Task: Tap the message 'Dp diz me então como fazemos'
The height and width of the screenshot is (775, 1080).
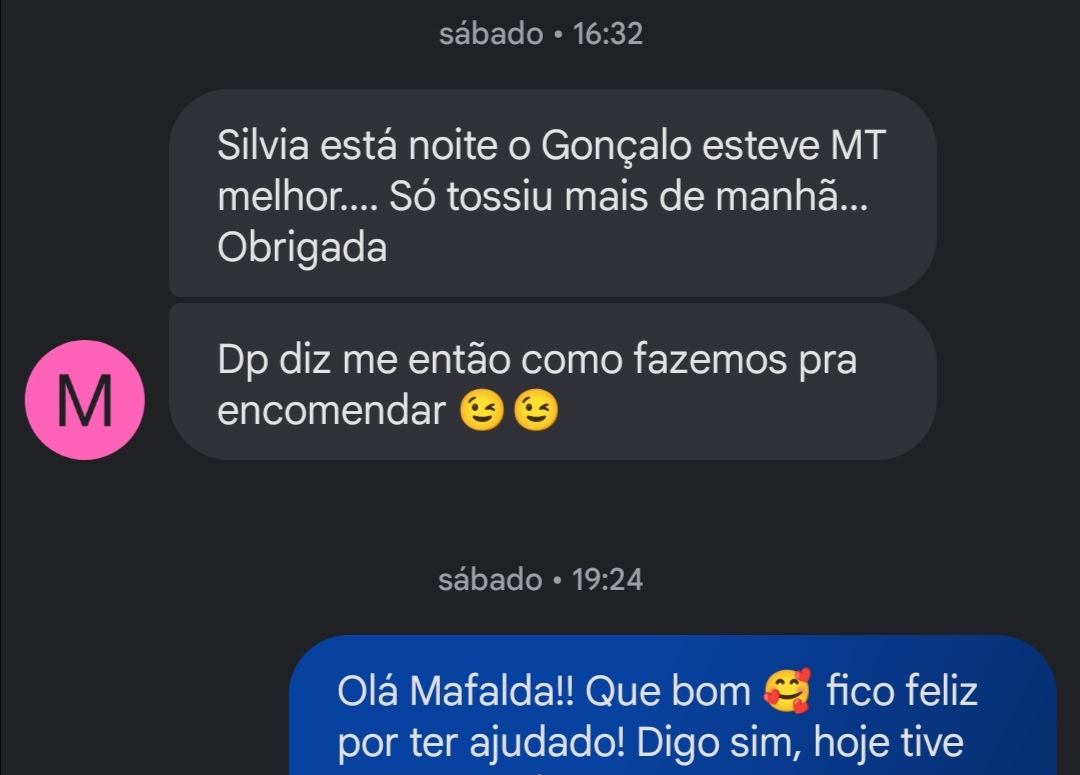Action: click(x=551, y=383)
